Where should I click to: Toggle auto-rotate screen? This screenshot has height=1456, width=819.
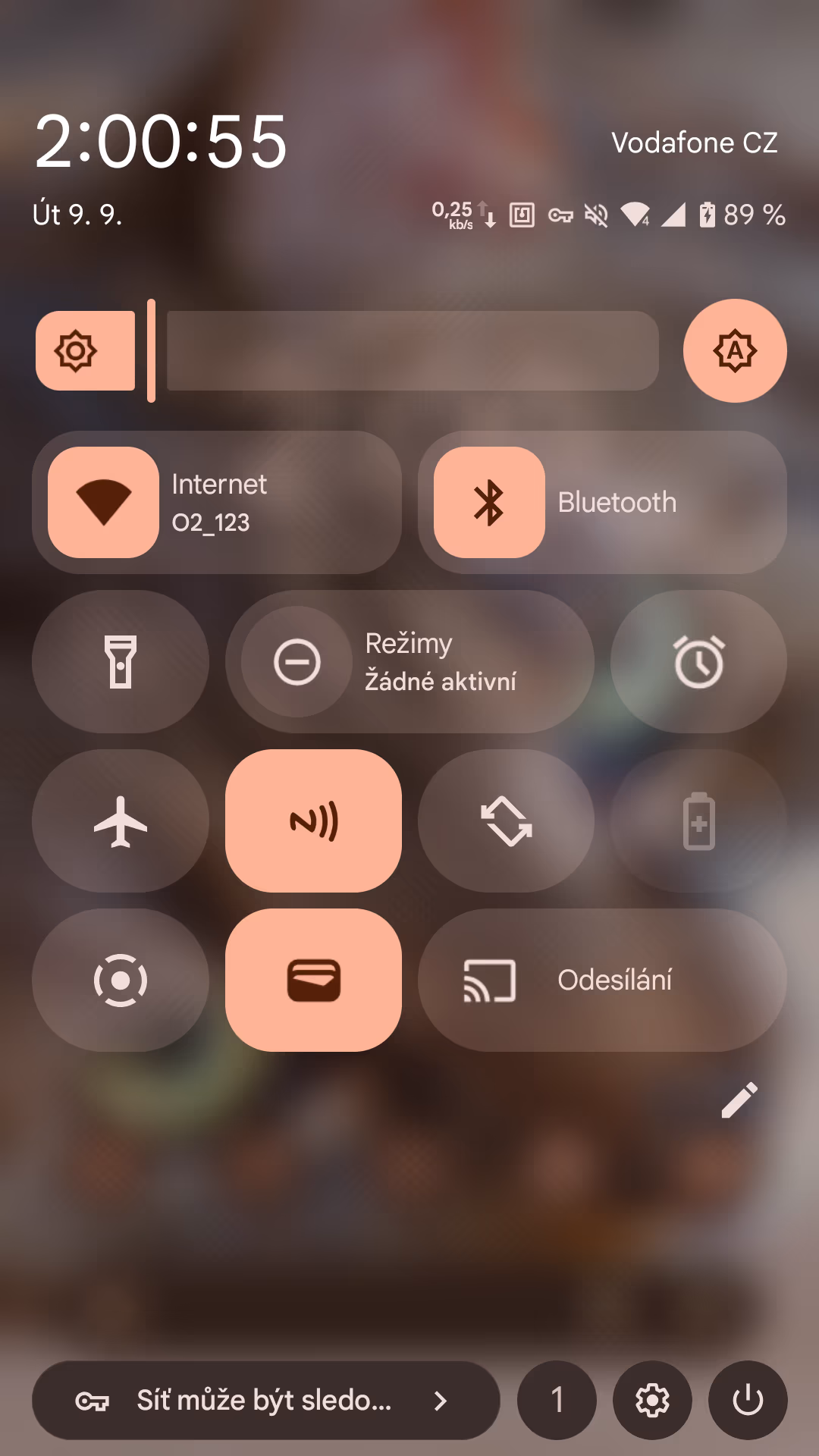click(506, 821)
